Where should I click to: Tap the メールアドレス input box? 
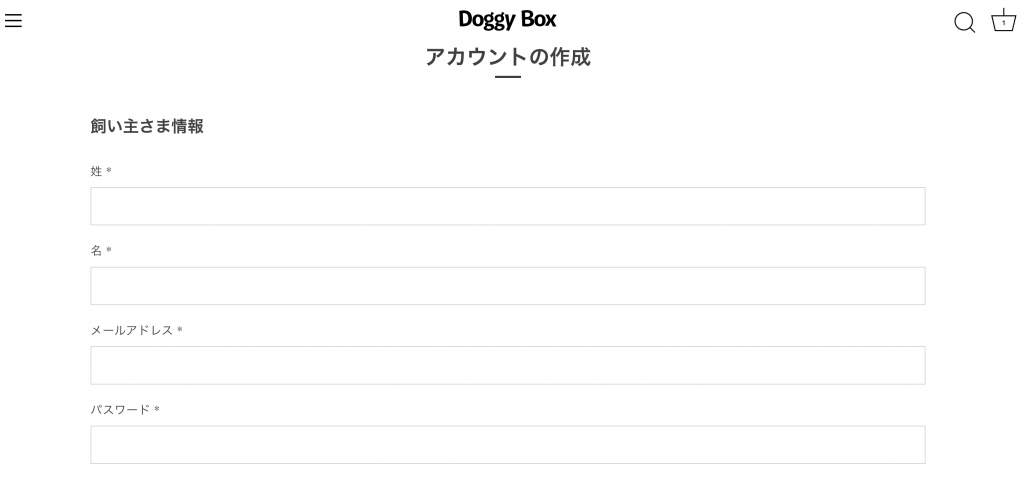[507, 365]
